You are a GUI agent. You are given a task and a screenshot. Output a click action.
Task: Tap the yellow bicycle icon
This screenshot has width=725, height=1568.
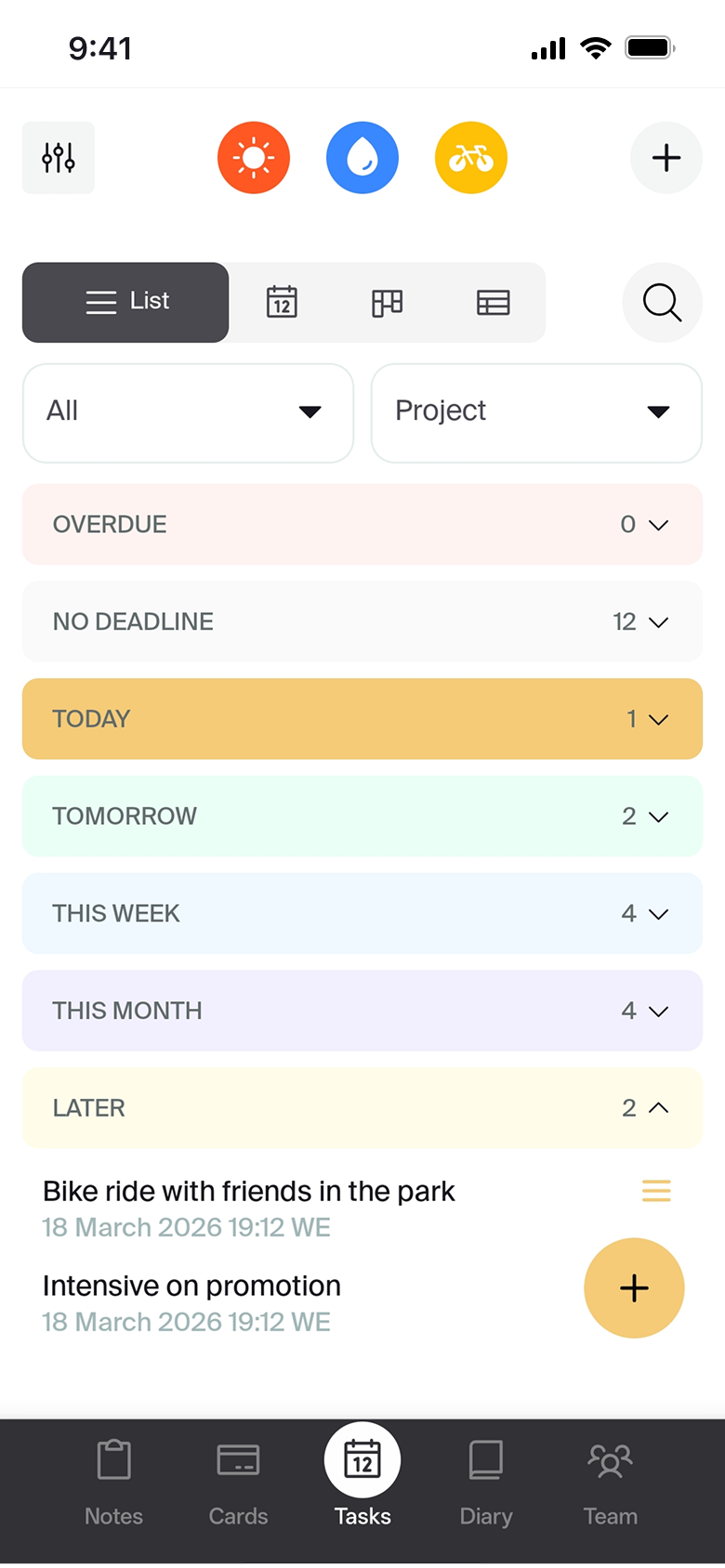click(471, 158)
